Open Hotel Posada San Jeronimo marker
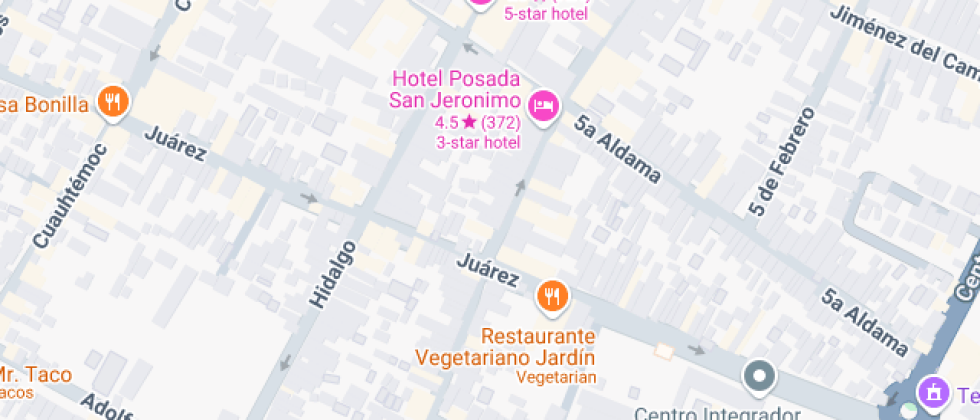 tap(543, 105)
